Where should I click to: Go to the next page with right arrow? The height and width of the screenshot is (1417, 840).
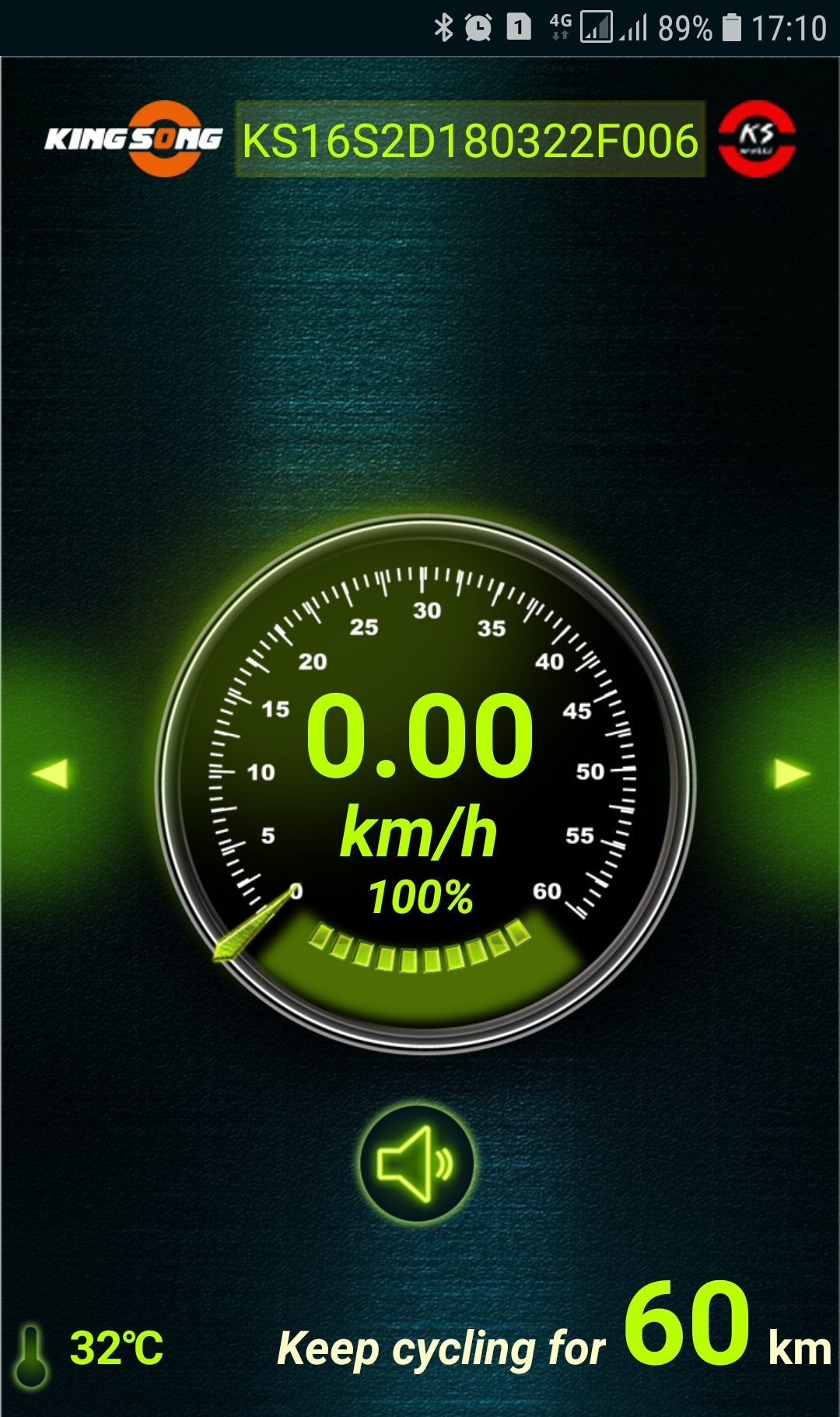coord(792,773)
